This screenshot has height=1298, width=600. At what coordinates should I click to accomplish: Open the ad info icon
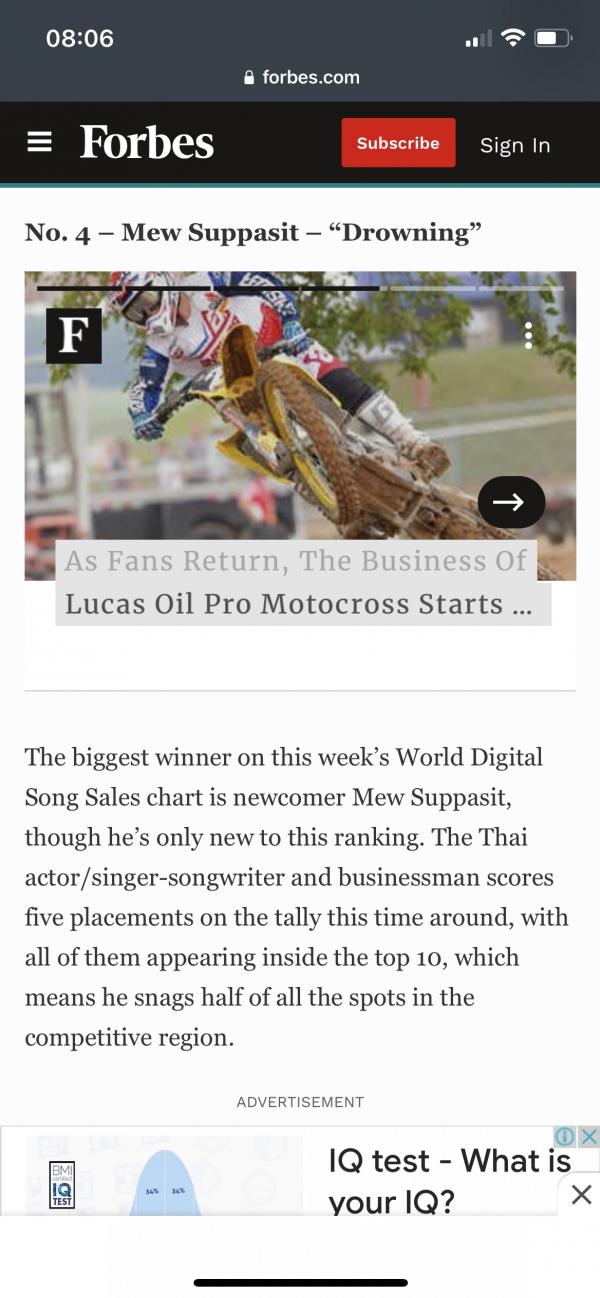tap(566, 1136)
